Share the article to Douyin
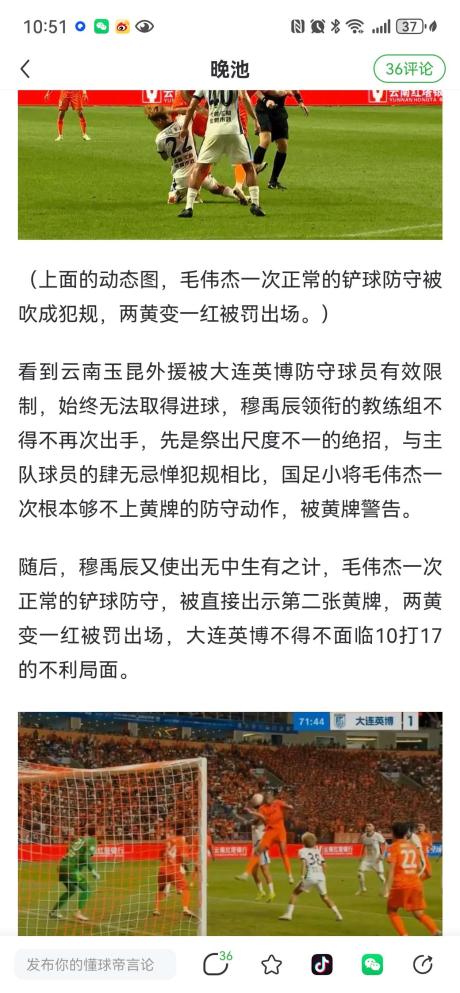This screenshot has height=993, width=460. point(322,965)
